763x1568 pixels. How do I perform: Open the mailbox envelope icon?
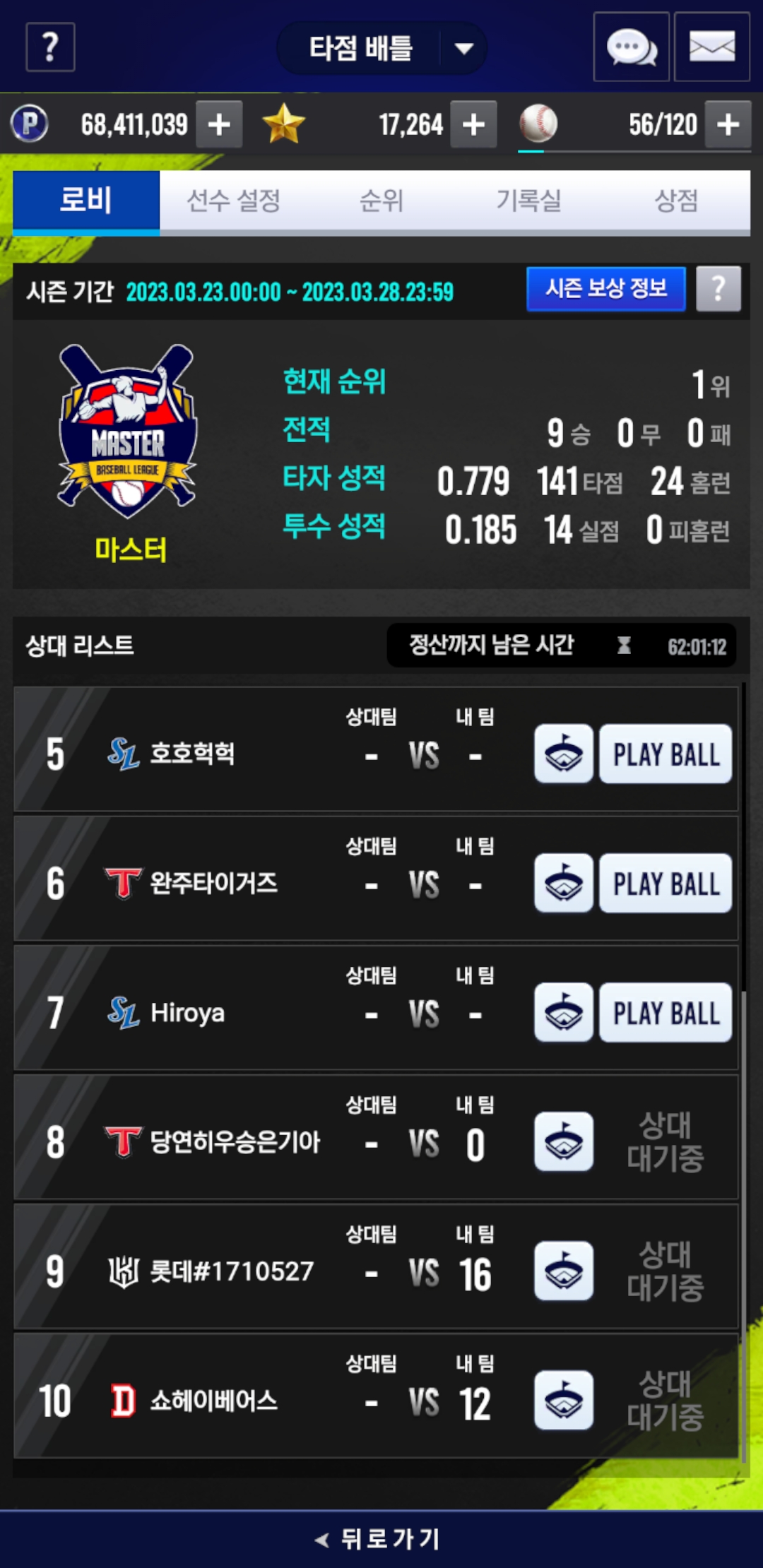point(711,47)
